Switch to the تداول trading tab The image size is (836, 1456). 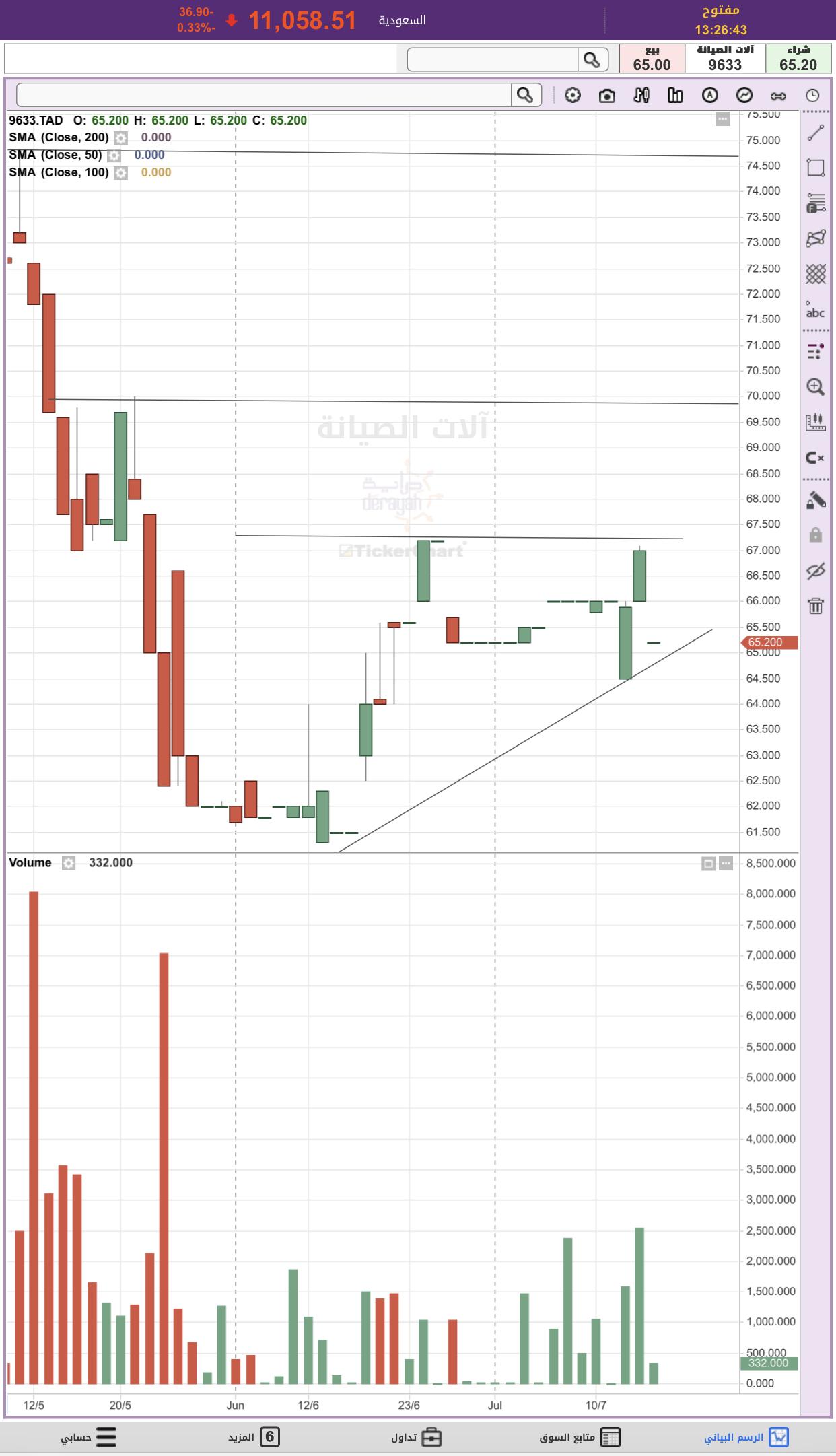pyautogui.click(x=416, y=1437)
